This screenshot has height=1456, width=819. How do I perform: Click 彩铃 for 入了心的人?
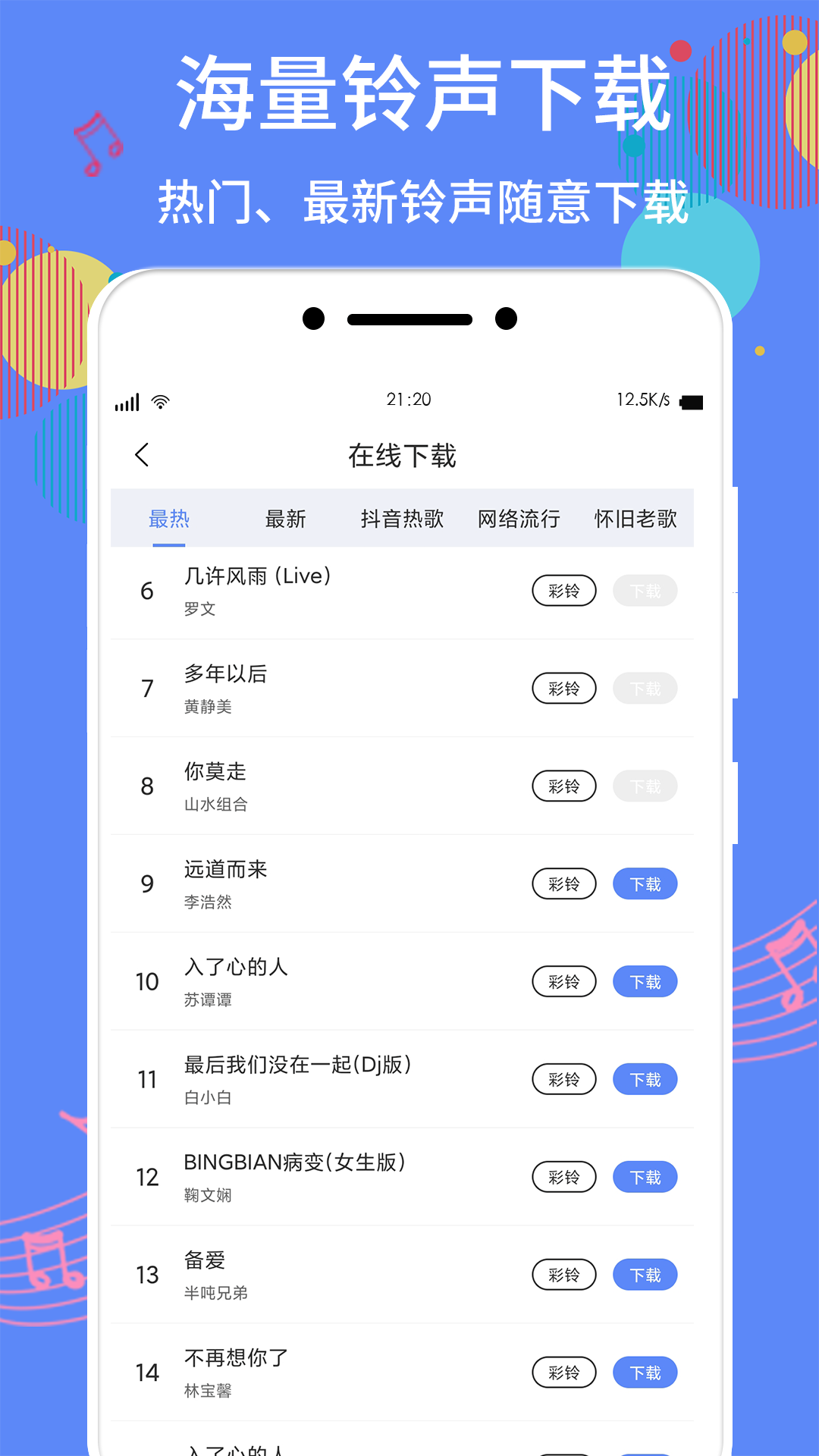[x=563, y=981]
